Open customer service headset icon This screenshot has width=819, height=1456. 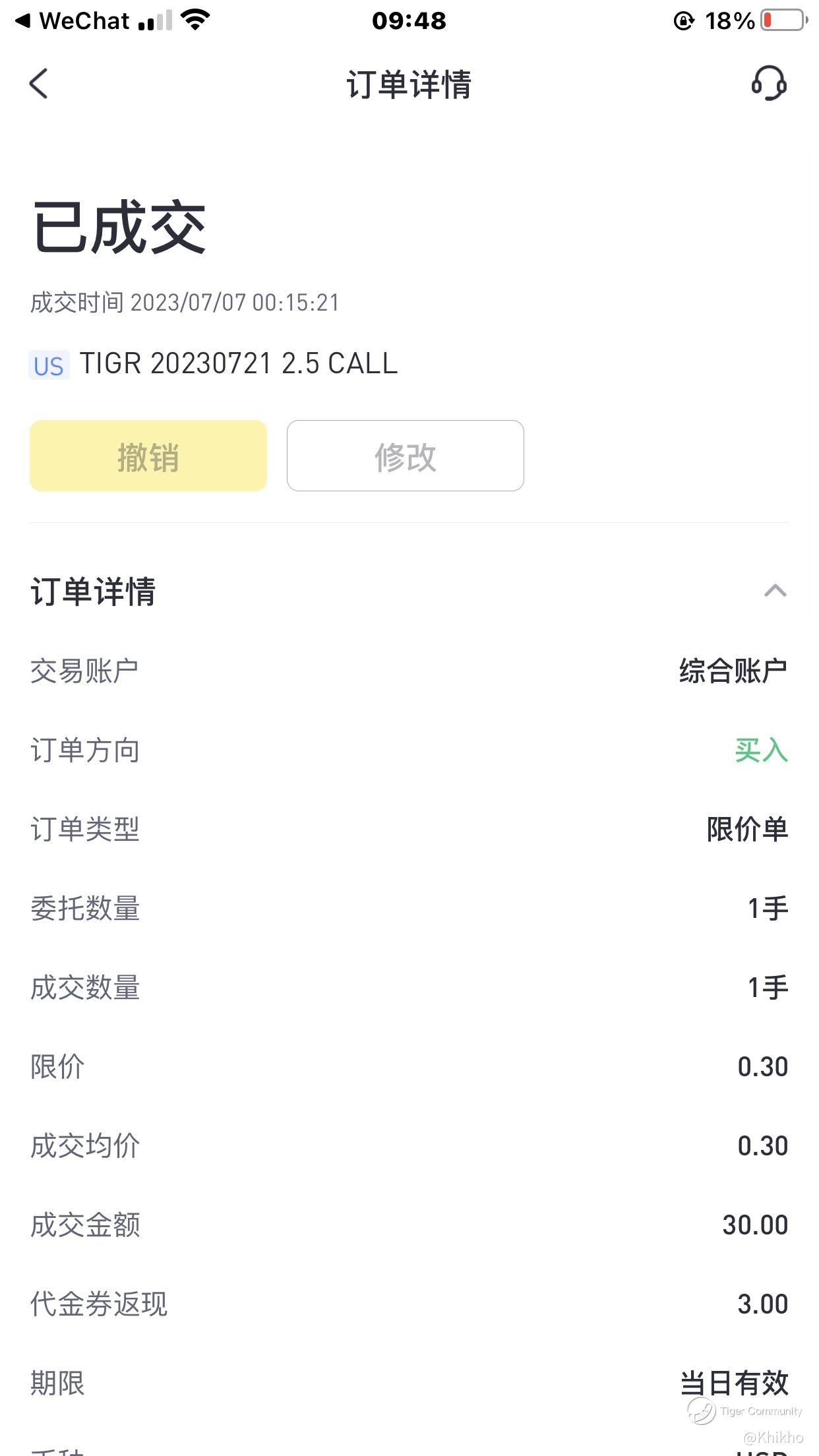click(x=769, y=84)
